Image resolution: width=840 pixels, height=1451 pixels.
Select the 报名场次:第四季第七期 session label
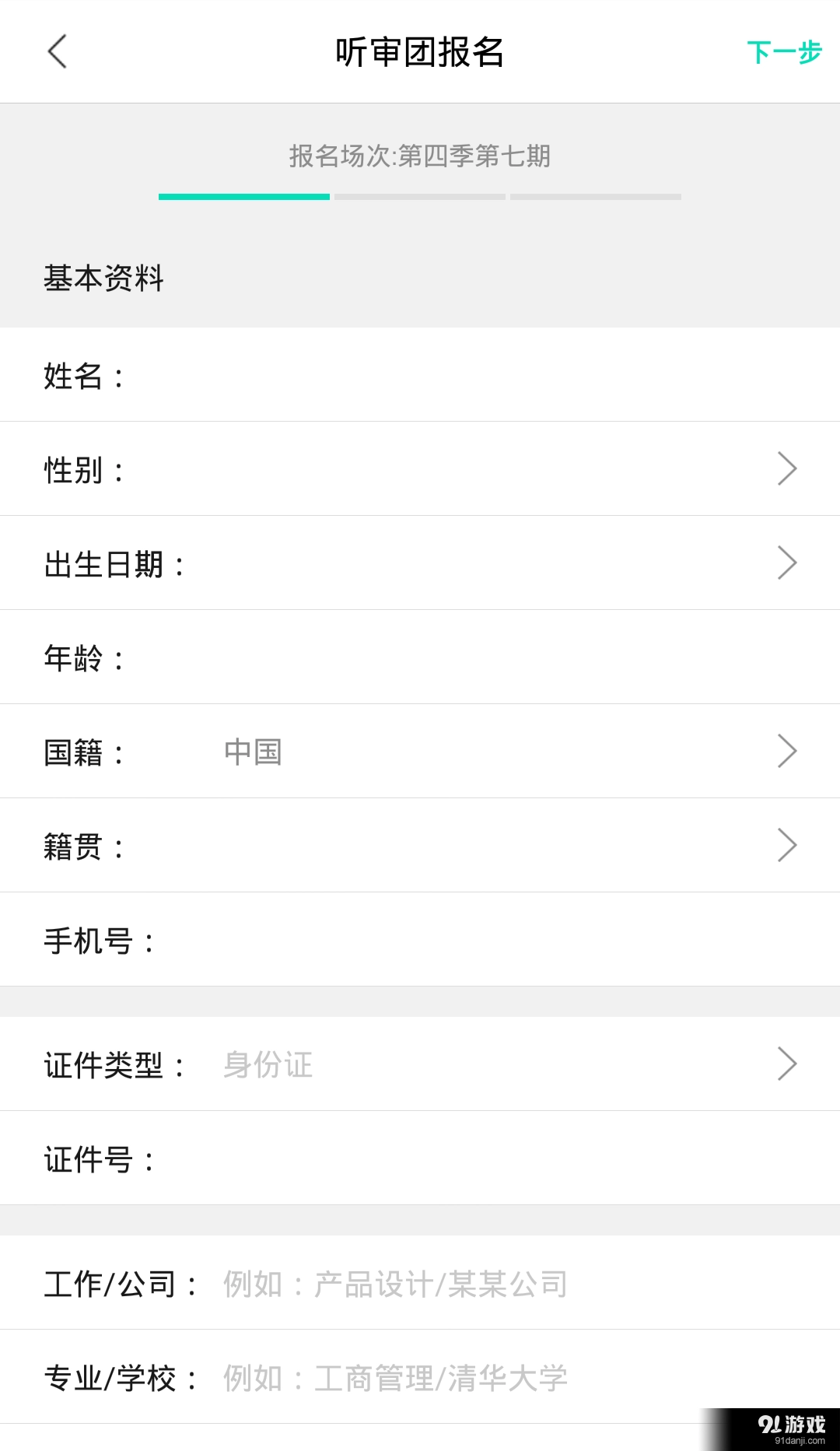(x=419, y=157)
